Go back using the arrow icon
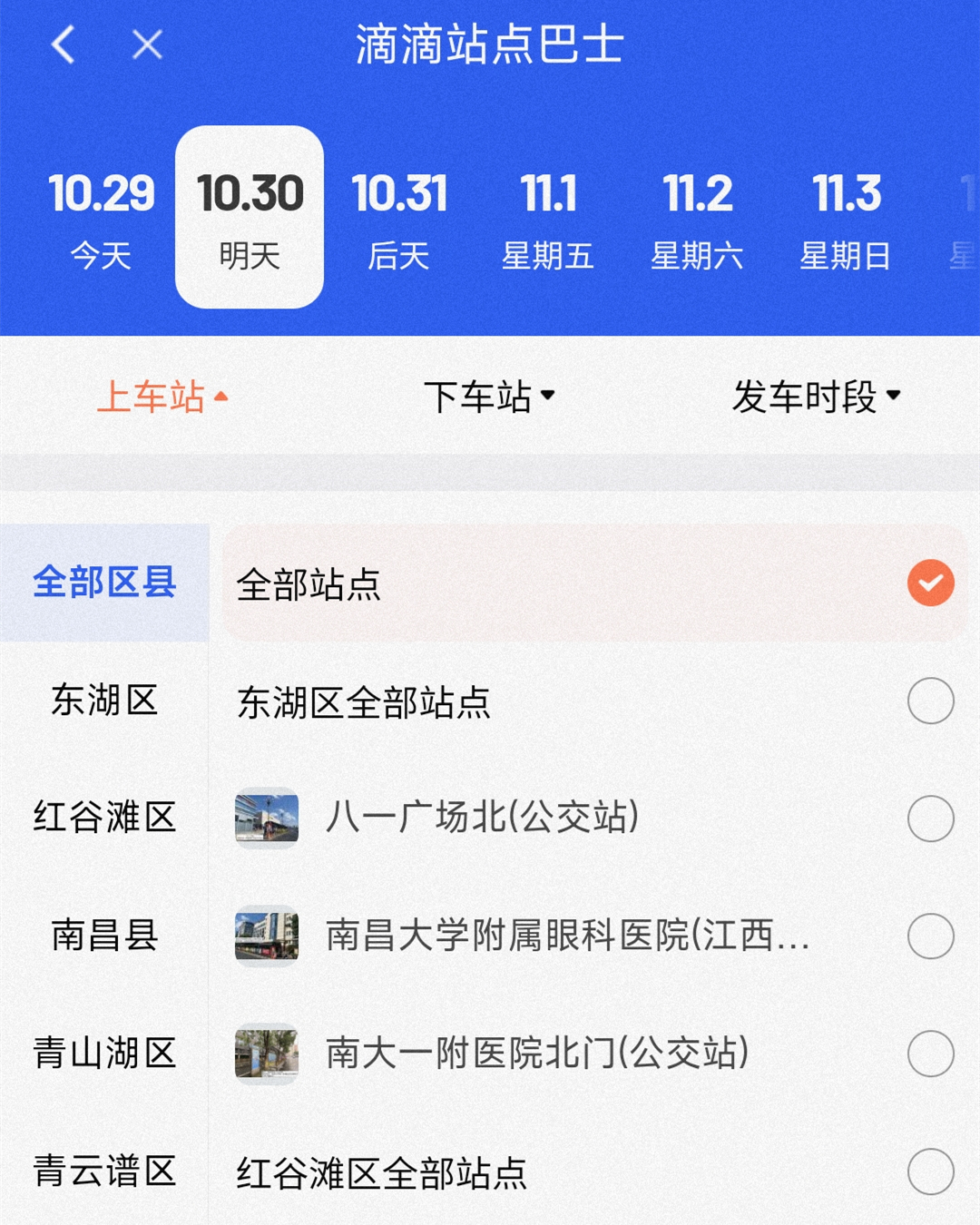Viewport: 980px width, 1225px height. click(x=63, y=44)
